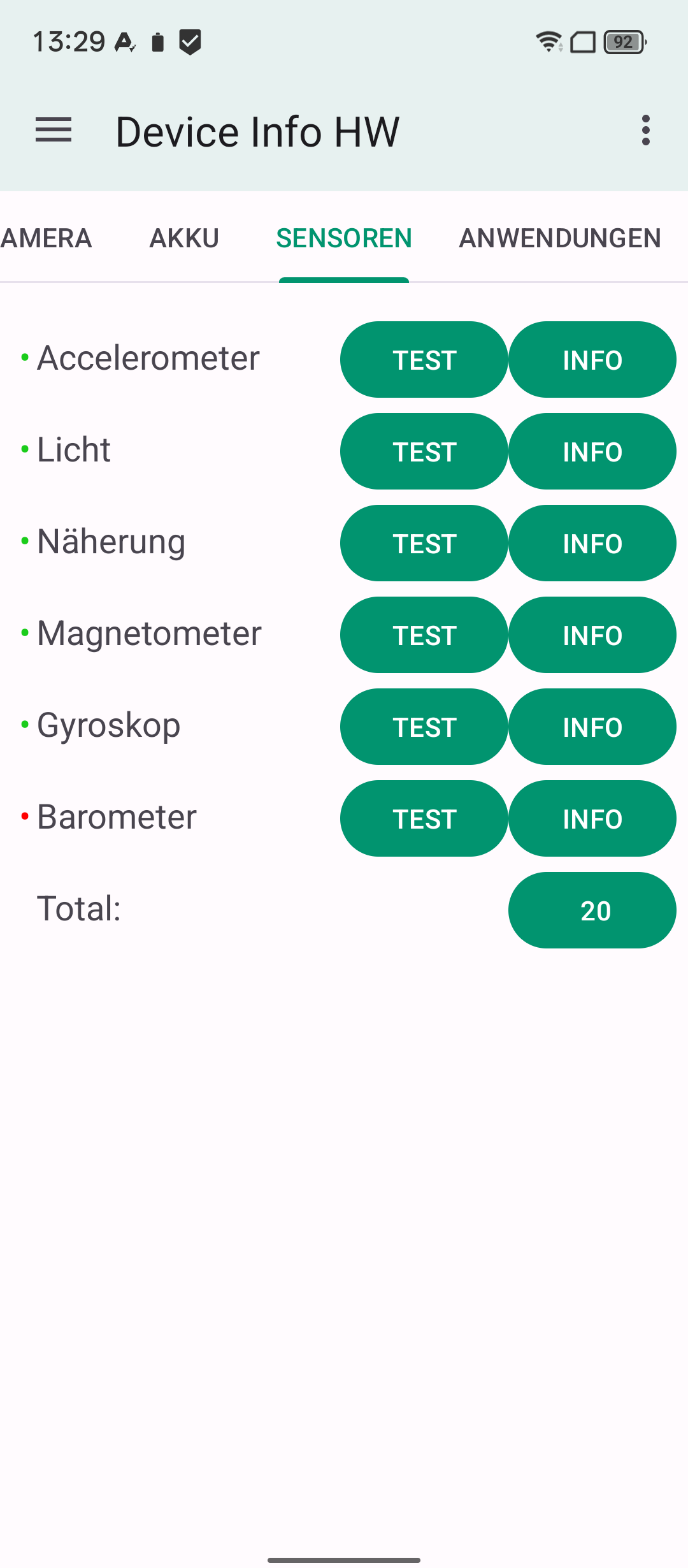The image size is (688, 1568).
Task: Tap TEST next to Magnetometer
Action: (424, 635)
